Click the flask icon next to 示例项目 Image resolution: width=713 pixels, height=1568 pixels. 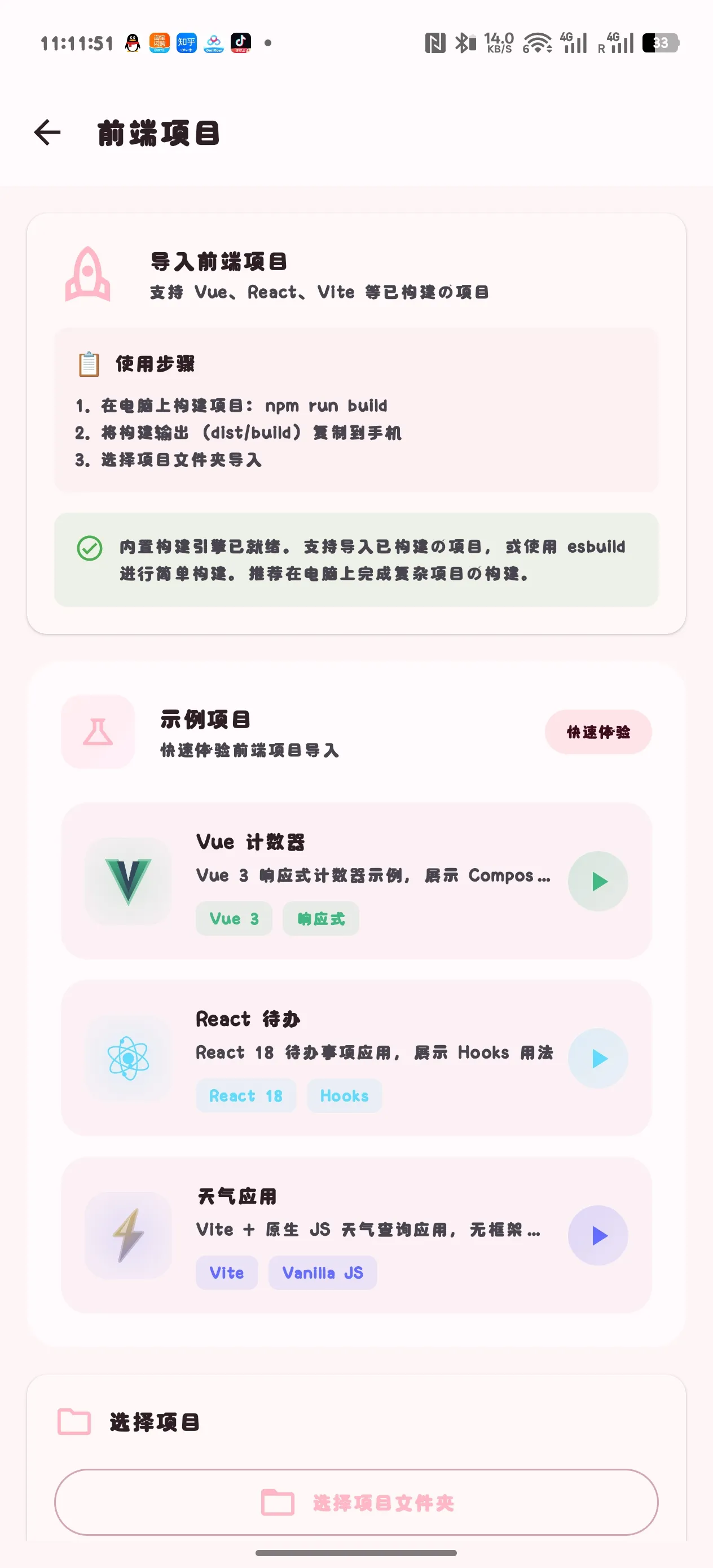98,733
